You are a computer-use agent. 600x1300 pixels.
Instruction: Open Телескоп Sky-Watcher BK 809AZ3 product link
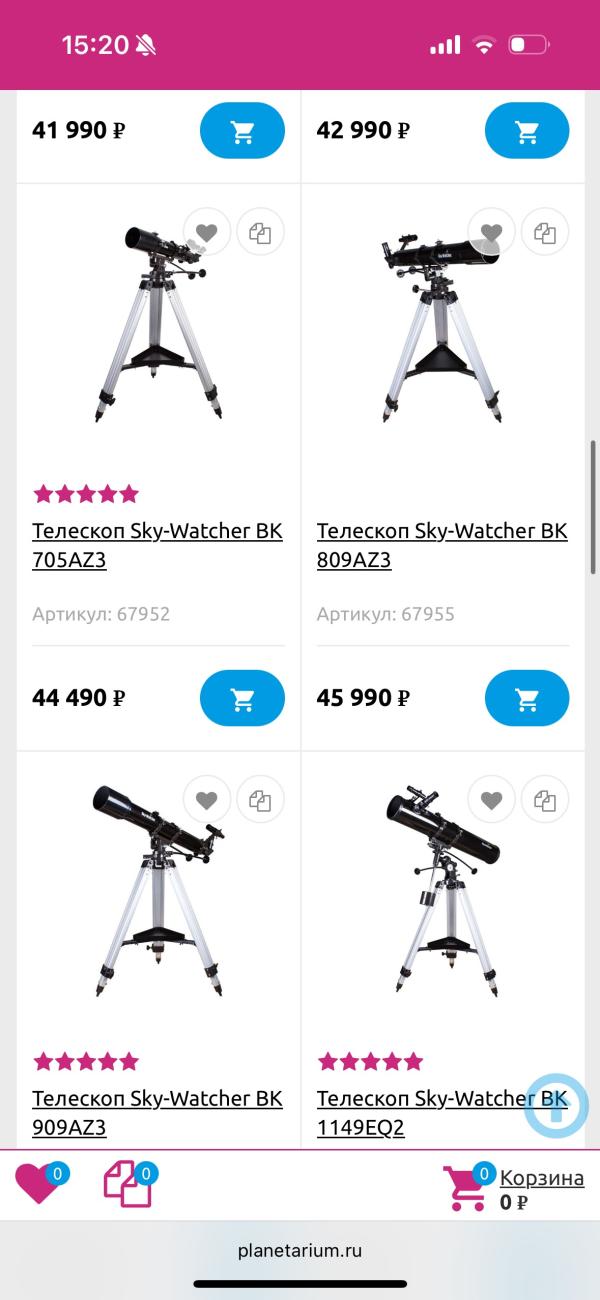point(442,545)
